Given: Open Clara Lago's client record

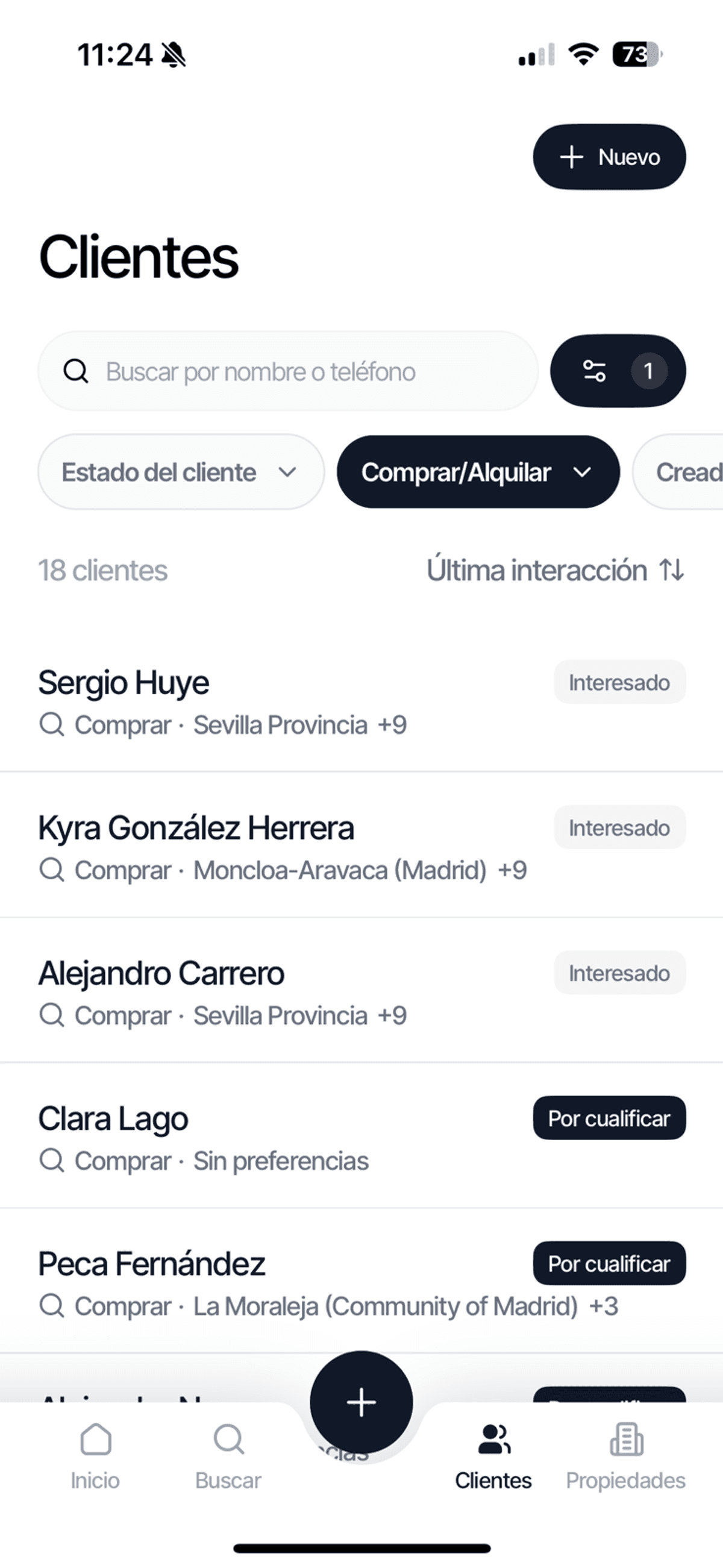Looking at the screenshot, I should point(243,1138).
